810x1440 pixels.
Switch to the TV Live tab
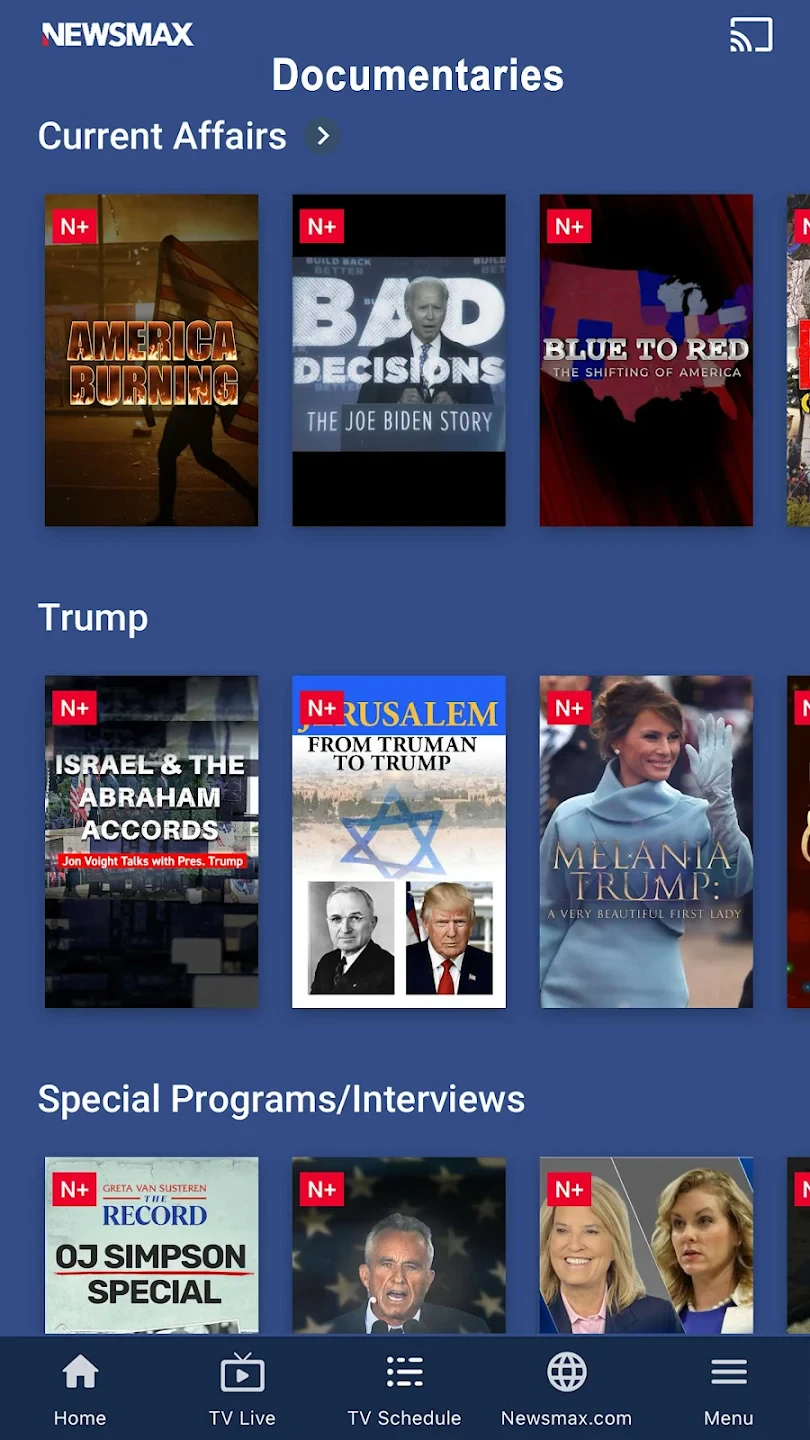(242, 1389)
